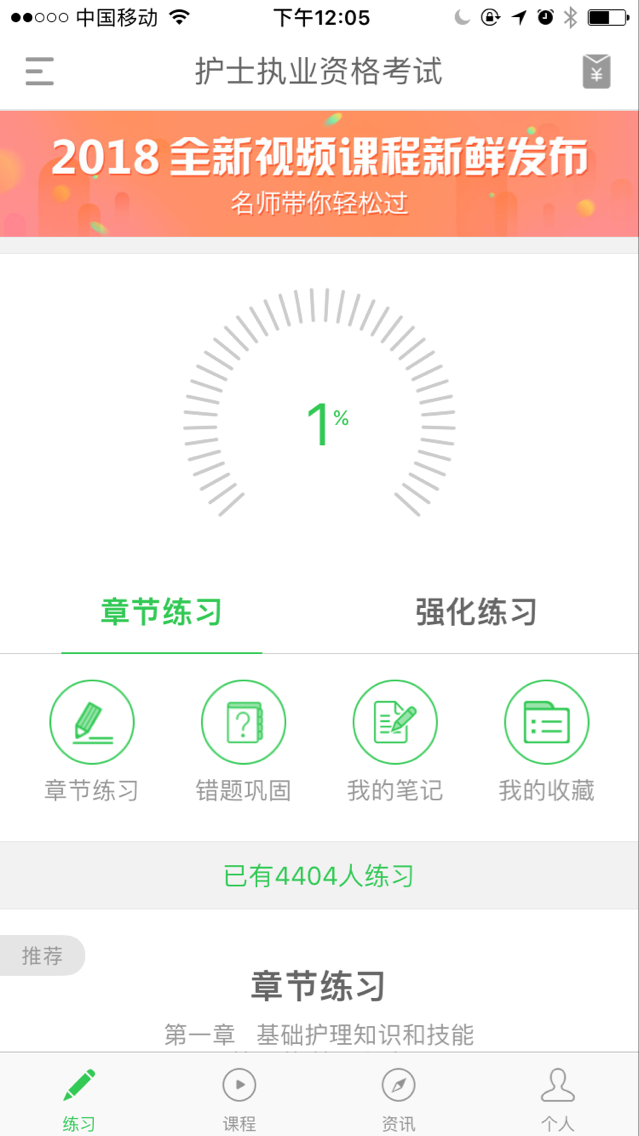The image size is (639, 1136).
Task: Open the yuan coupon icon
Action: pyautogui.click(x=596, y=72)
